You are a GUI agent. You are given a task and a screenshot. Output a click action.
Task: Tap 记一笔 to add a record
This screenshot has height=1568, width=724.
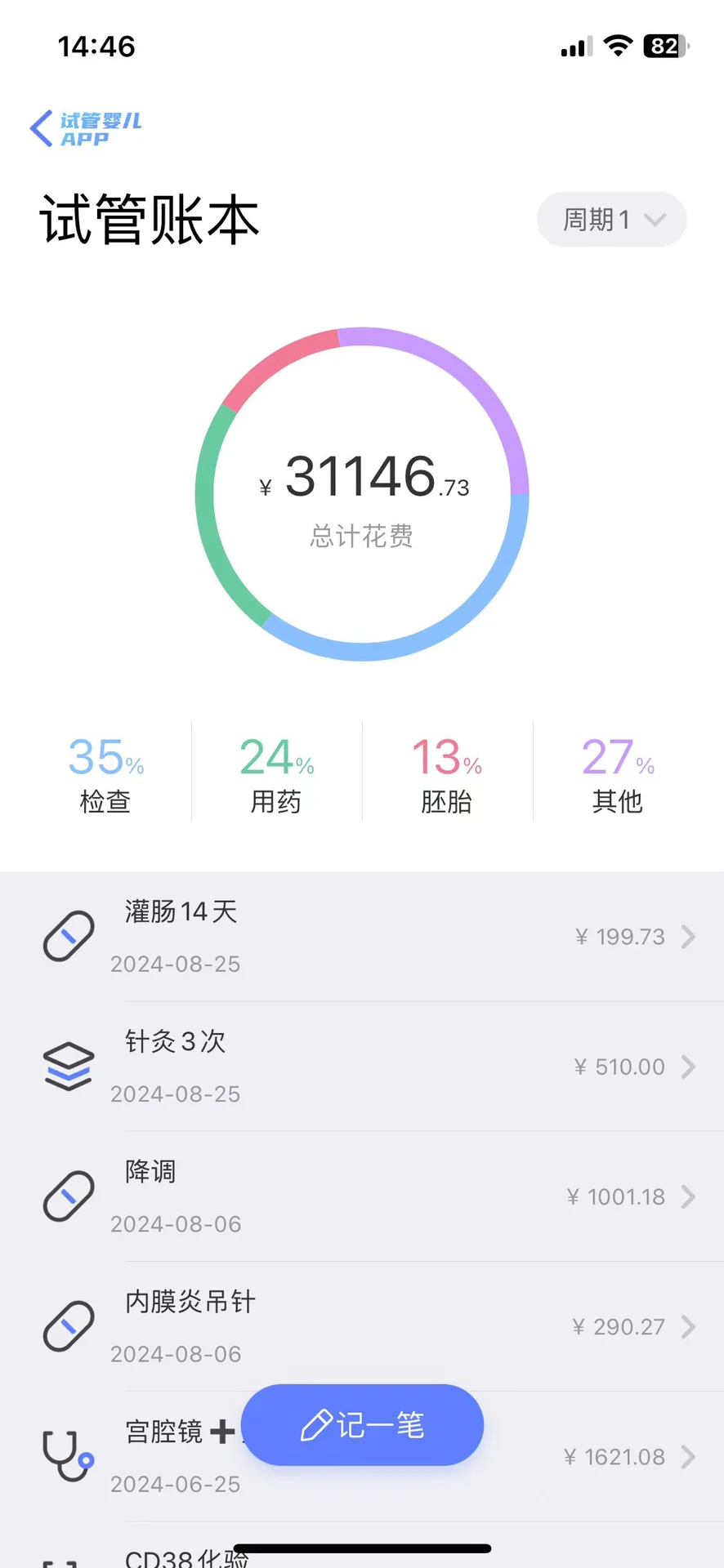tap(362, 1425)
